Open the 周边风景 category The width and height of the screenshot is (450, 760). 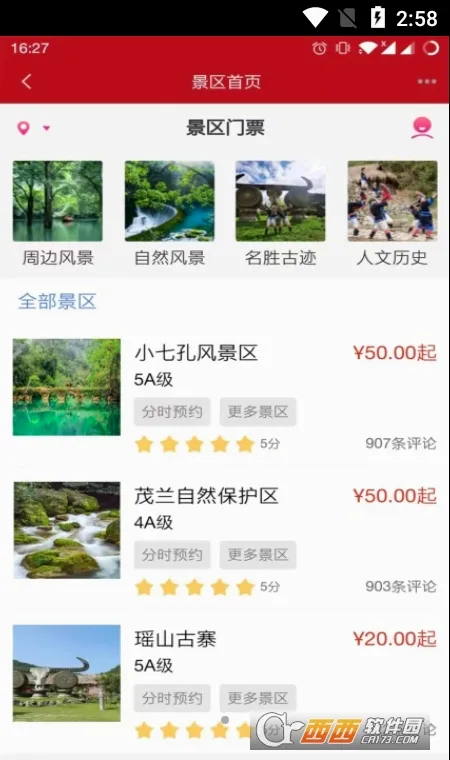click(58, 214)
